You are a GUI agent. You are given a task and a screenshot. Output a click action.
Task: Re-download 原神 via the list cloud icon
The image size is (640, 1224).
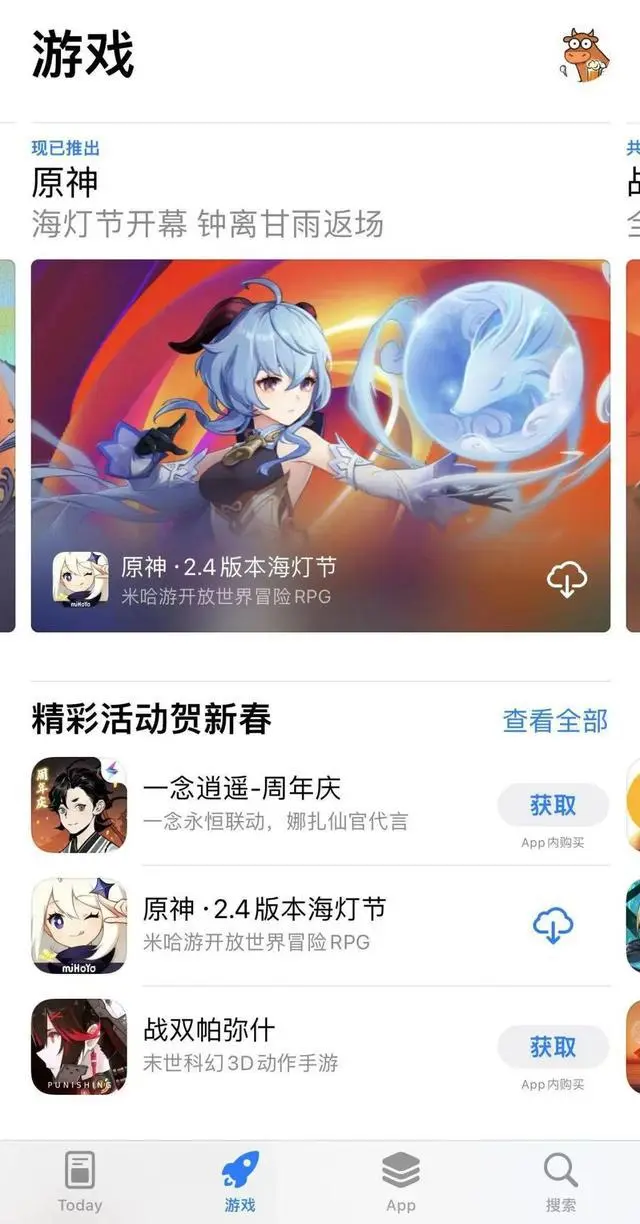tap(553, 926)
